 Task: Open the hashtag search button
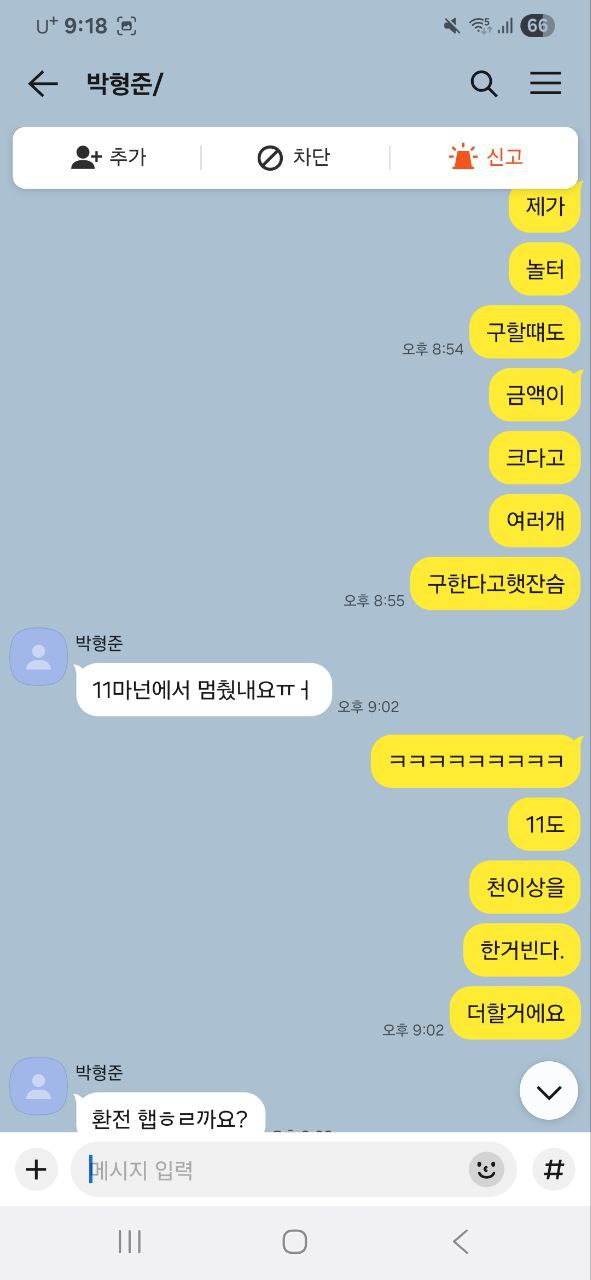554,1169
